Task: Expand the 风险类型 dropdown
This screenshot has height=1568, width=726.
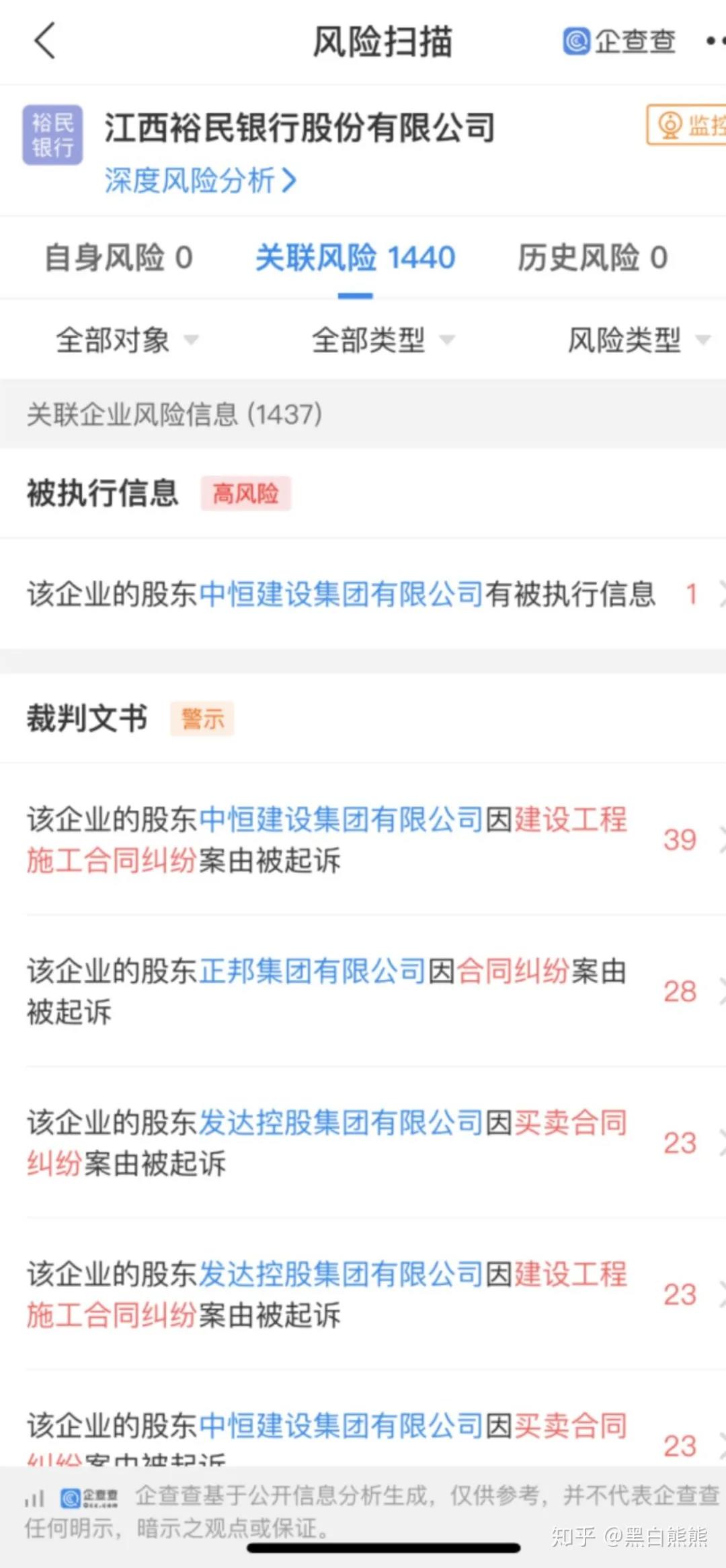Action: (639, 340)
